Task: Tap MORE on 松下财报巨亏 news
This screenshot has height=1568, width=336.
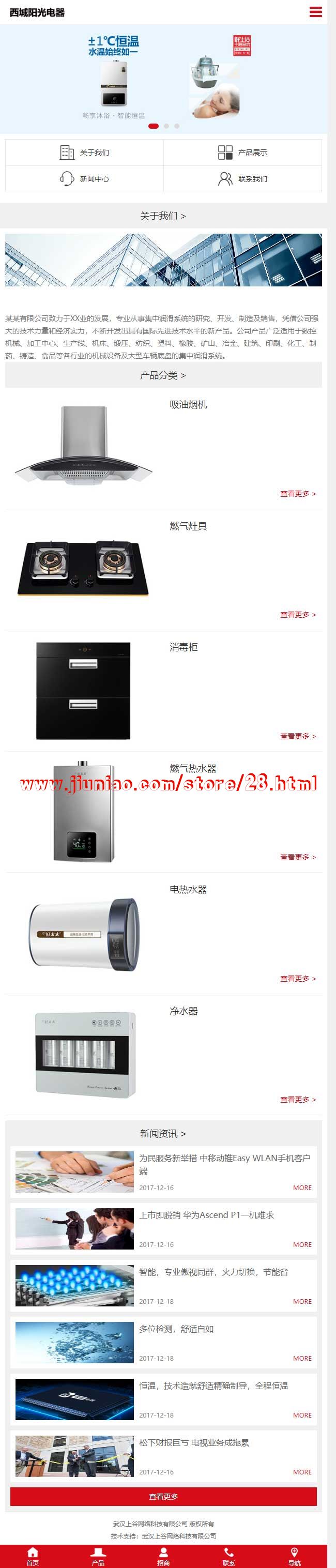Action: [302, 1472]
